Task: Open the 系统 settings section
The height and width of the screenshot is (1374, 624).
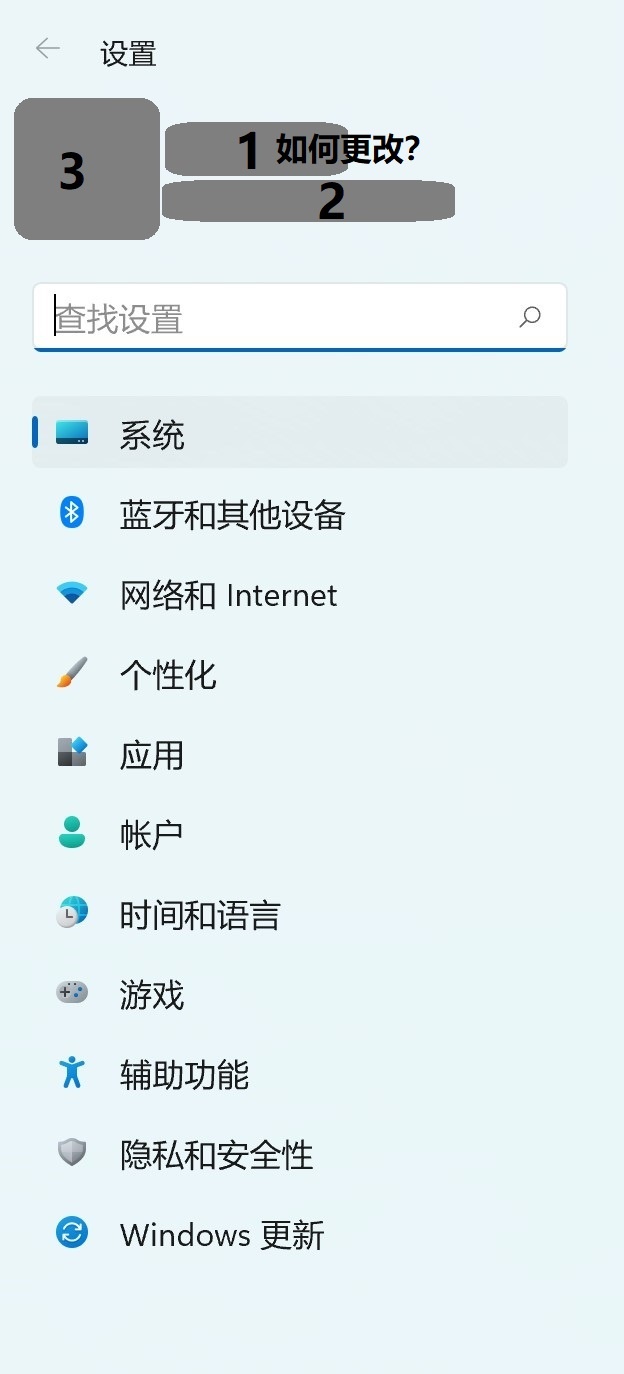Action: tap(152, 435)
